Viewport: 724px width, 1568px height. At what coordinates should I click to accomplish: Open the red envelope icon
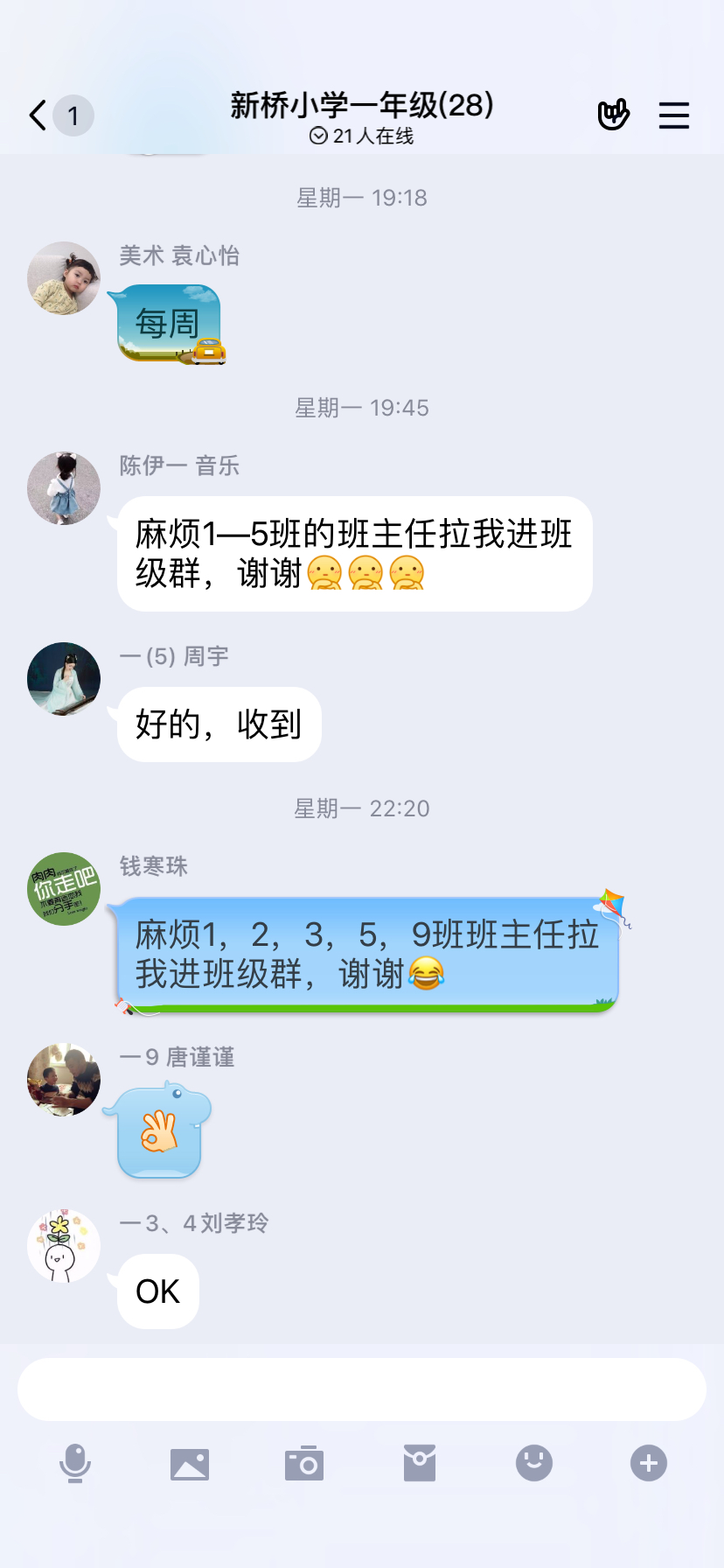click(x=420, y=1463)
